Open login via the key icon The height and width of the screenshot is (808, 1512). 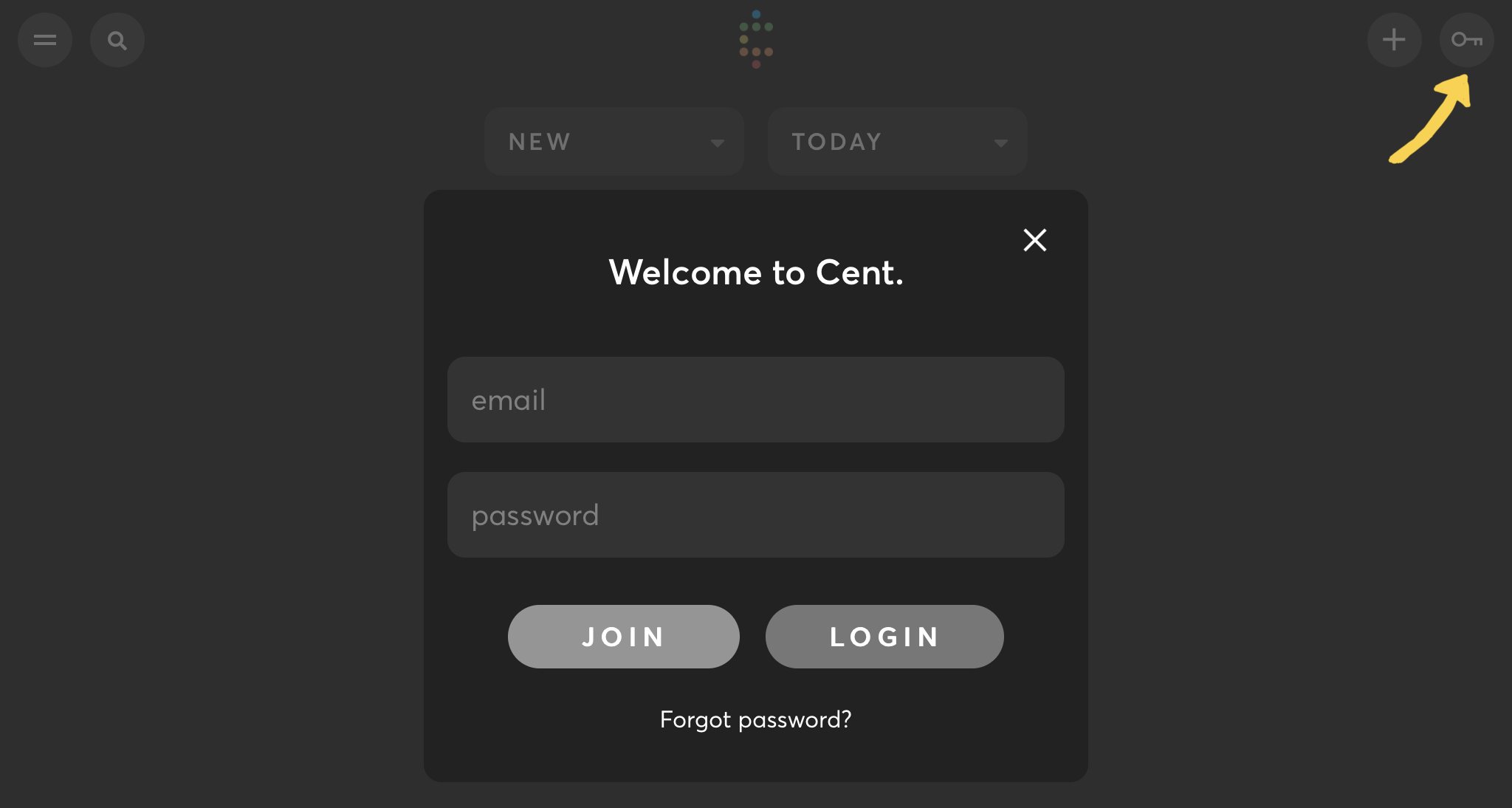click(x=1466, y=40)
